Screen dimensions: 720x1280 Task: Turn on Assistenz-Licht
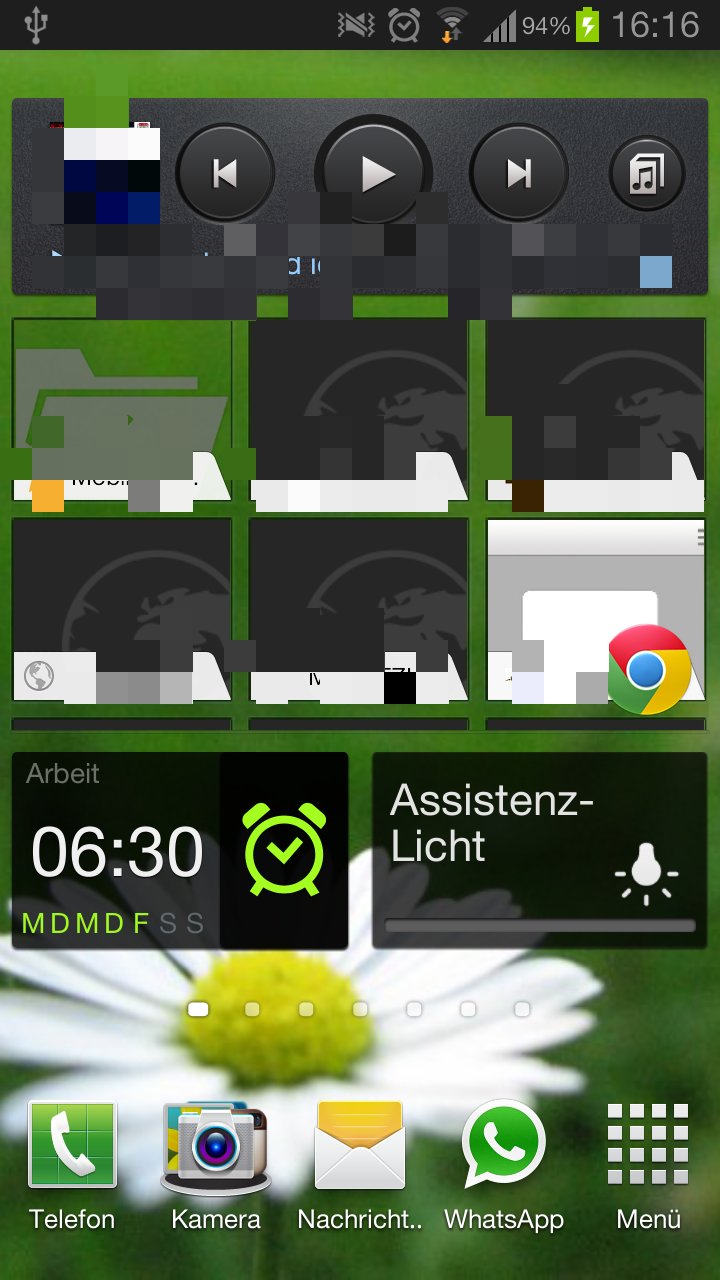[540, 850]
